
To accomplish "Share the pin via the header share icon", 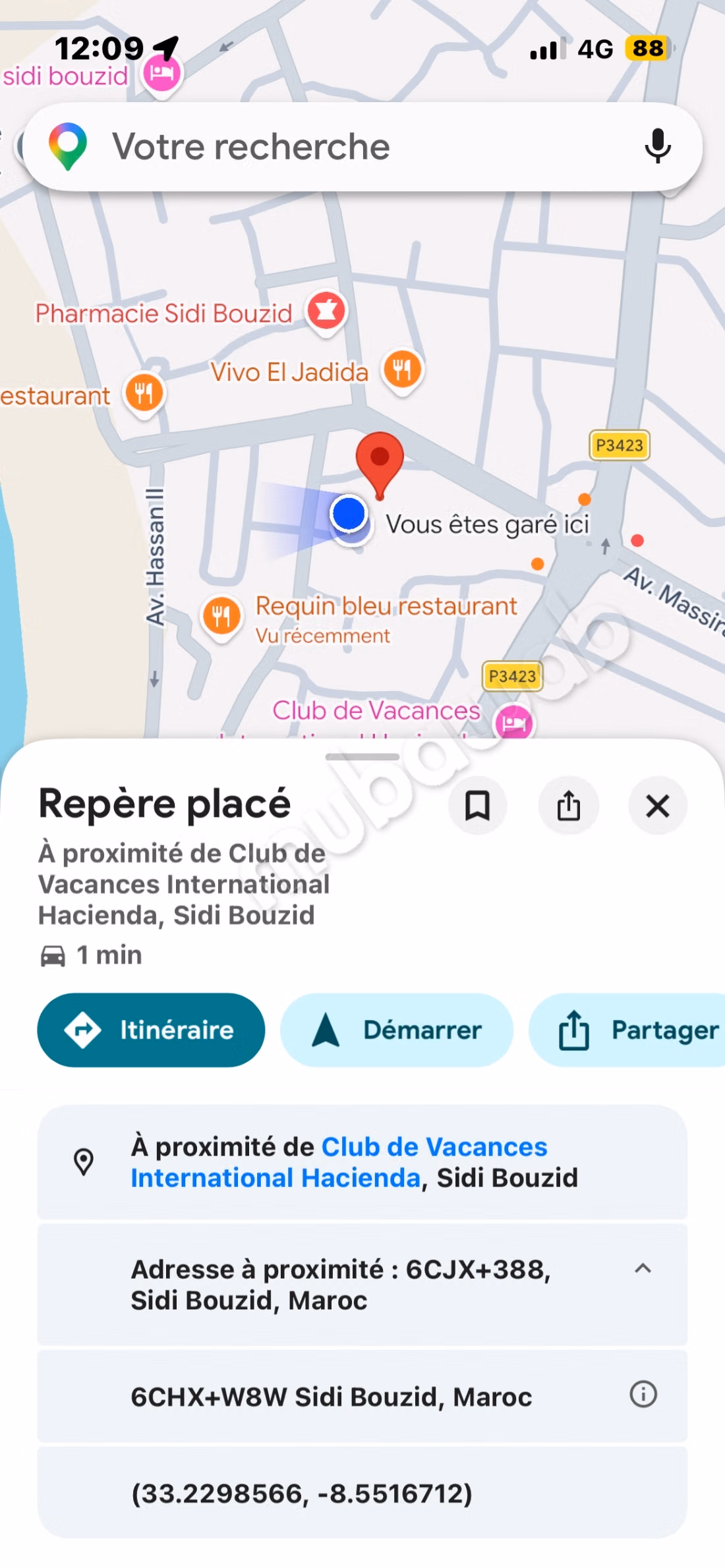I will coord(568,805).
